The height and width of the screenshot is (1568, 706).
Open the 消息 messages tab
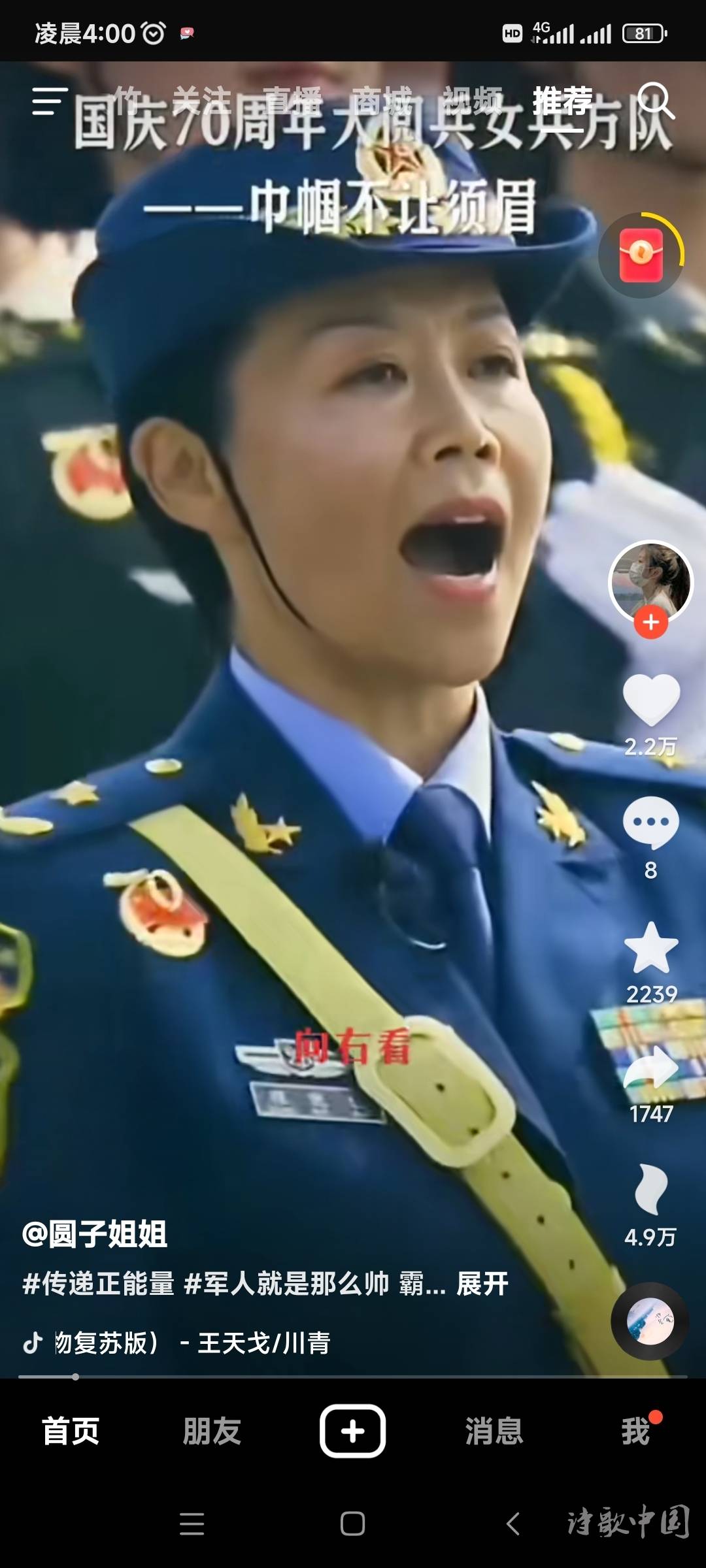[494, 1431]
